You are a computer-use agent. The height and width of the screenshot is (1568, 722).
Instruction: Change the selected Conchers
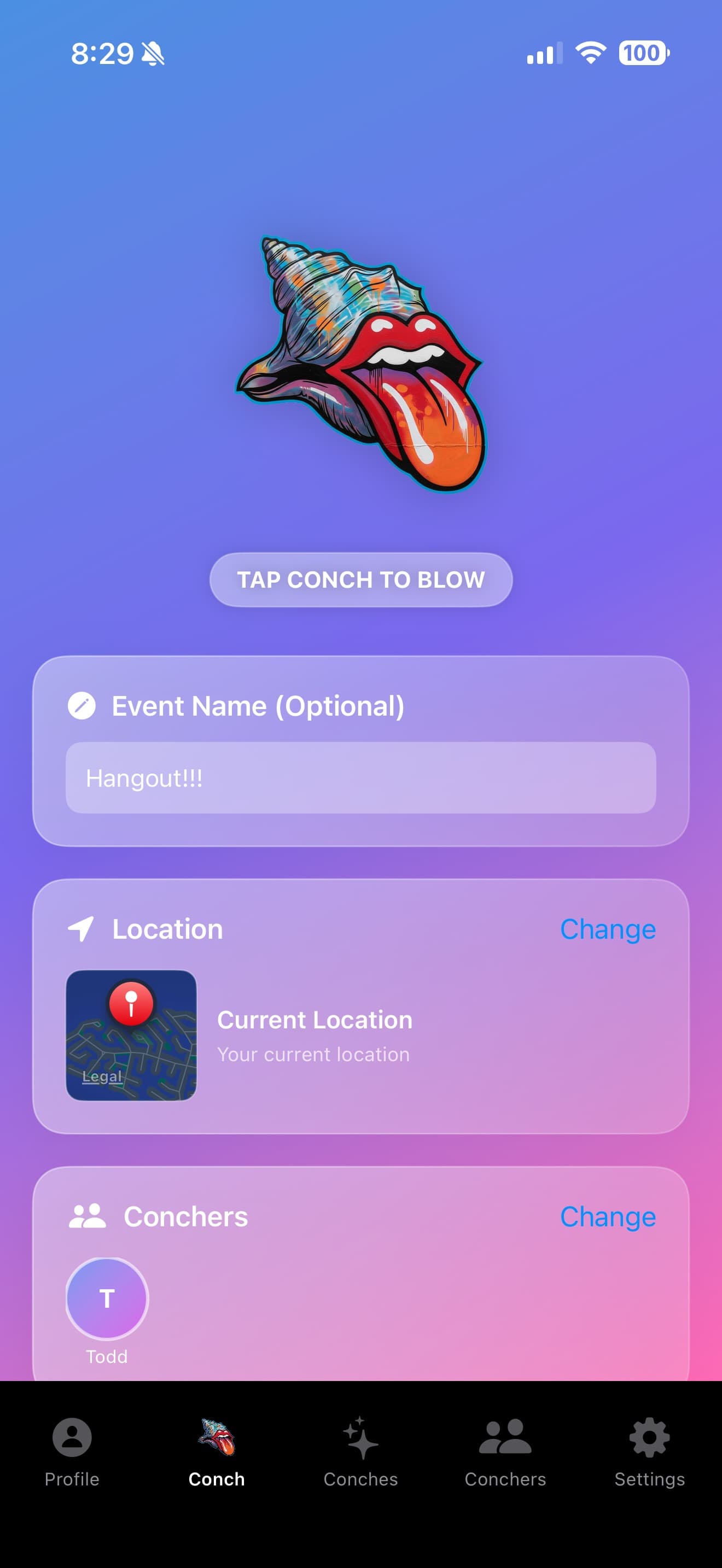coord(607,1217)
